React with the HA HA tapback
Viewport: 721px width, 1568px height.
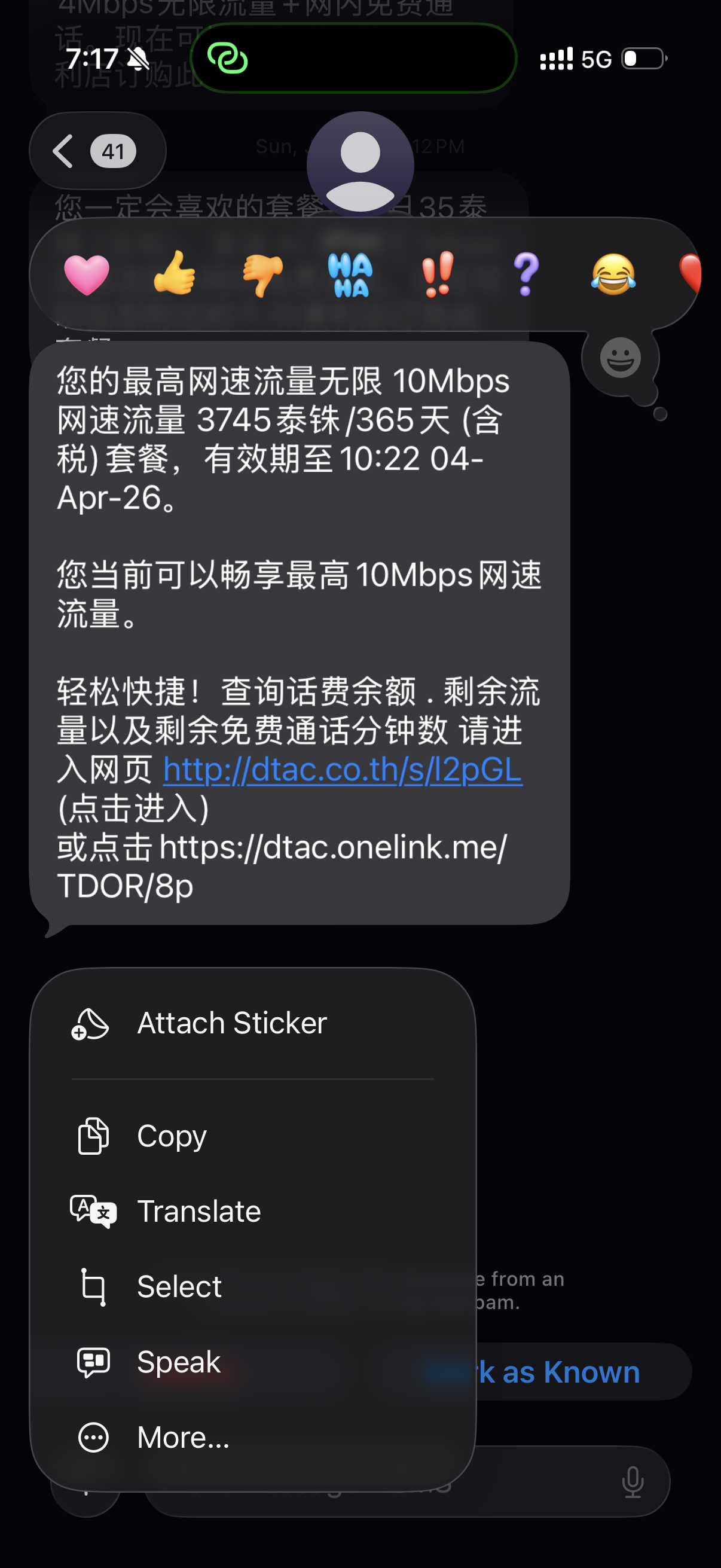pos(350,274)
